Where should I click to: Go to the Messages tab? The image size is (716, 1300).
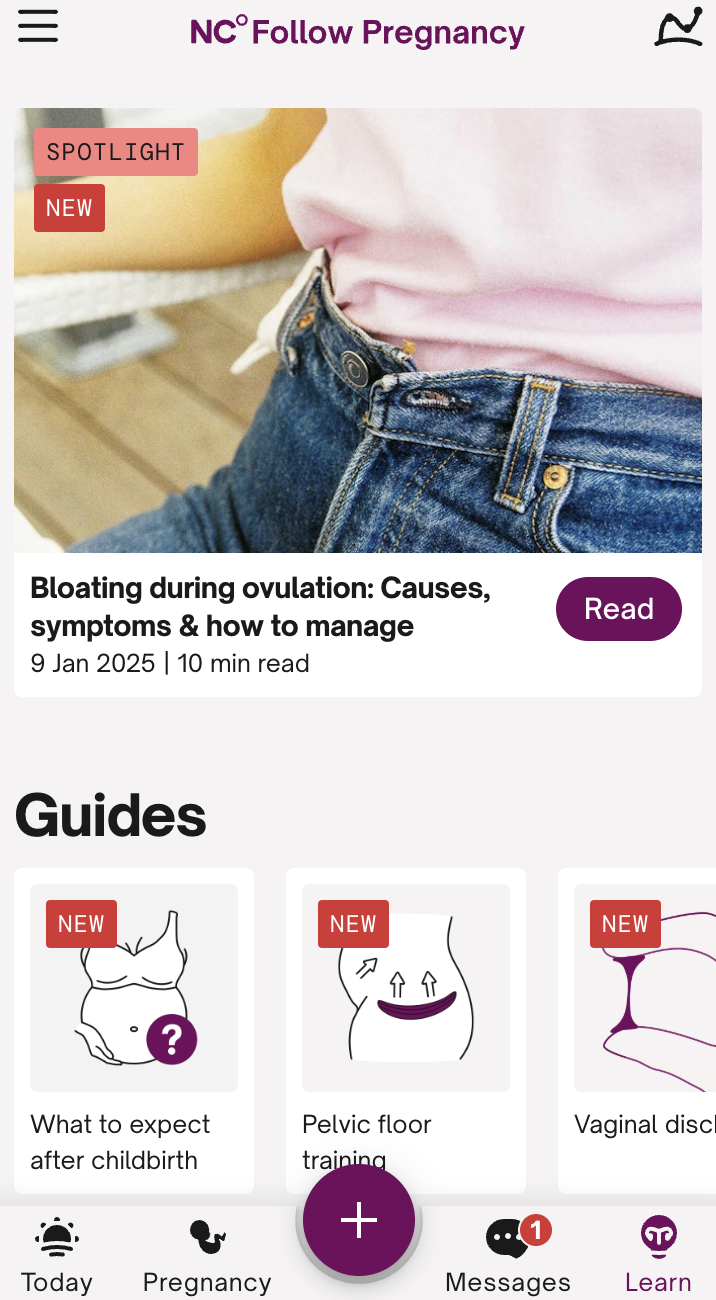pyautogui.click(x=508, y=1256)
